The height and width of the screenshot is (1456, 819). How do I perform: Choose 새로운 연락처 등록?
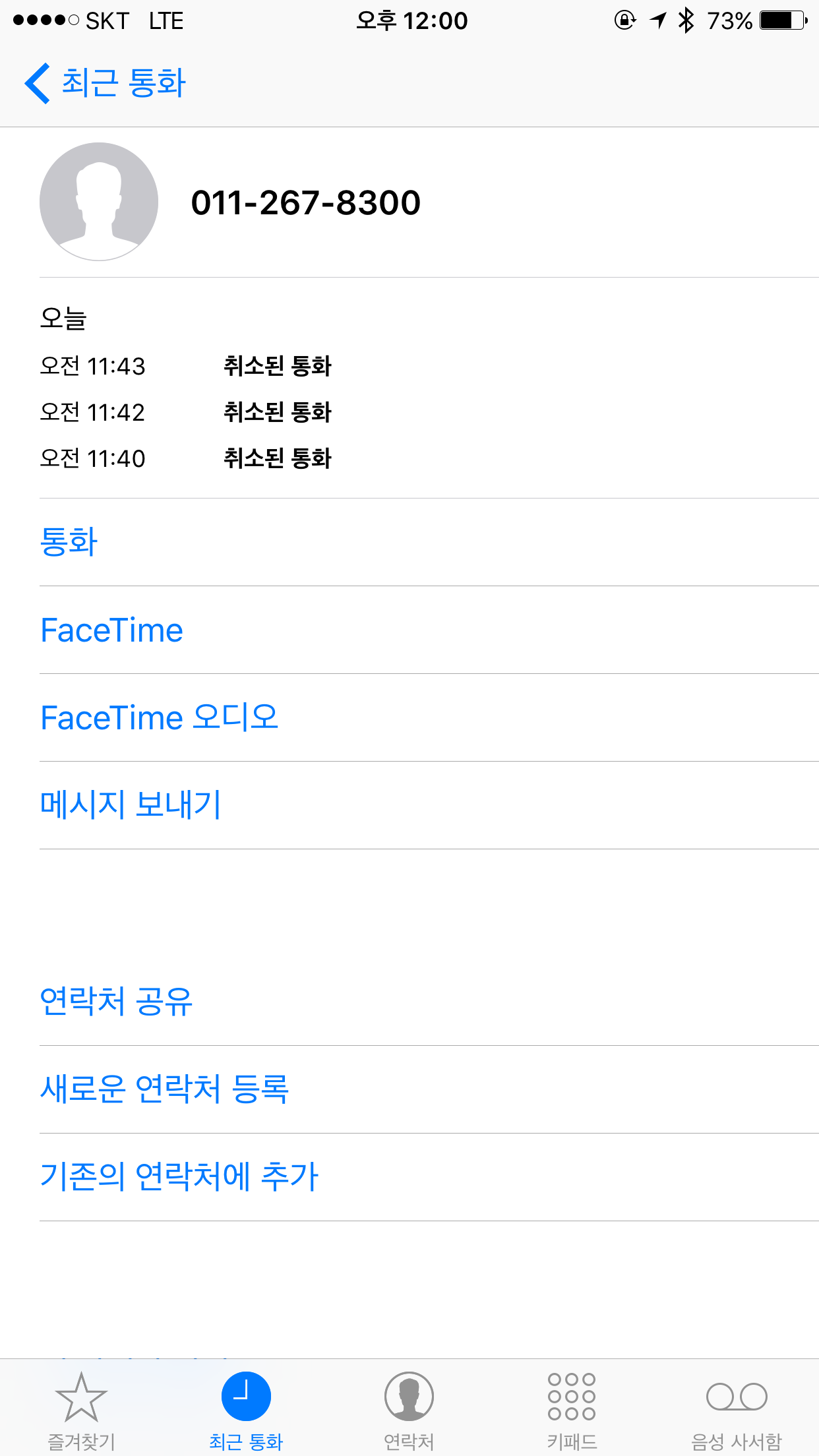(164, 1089)
